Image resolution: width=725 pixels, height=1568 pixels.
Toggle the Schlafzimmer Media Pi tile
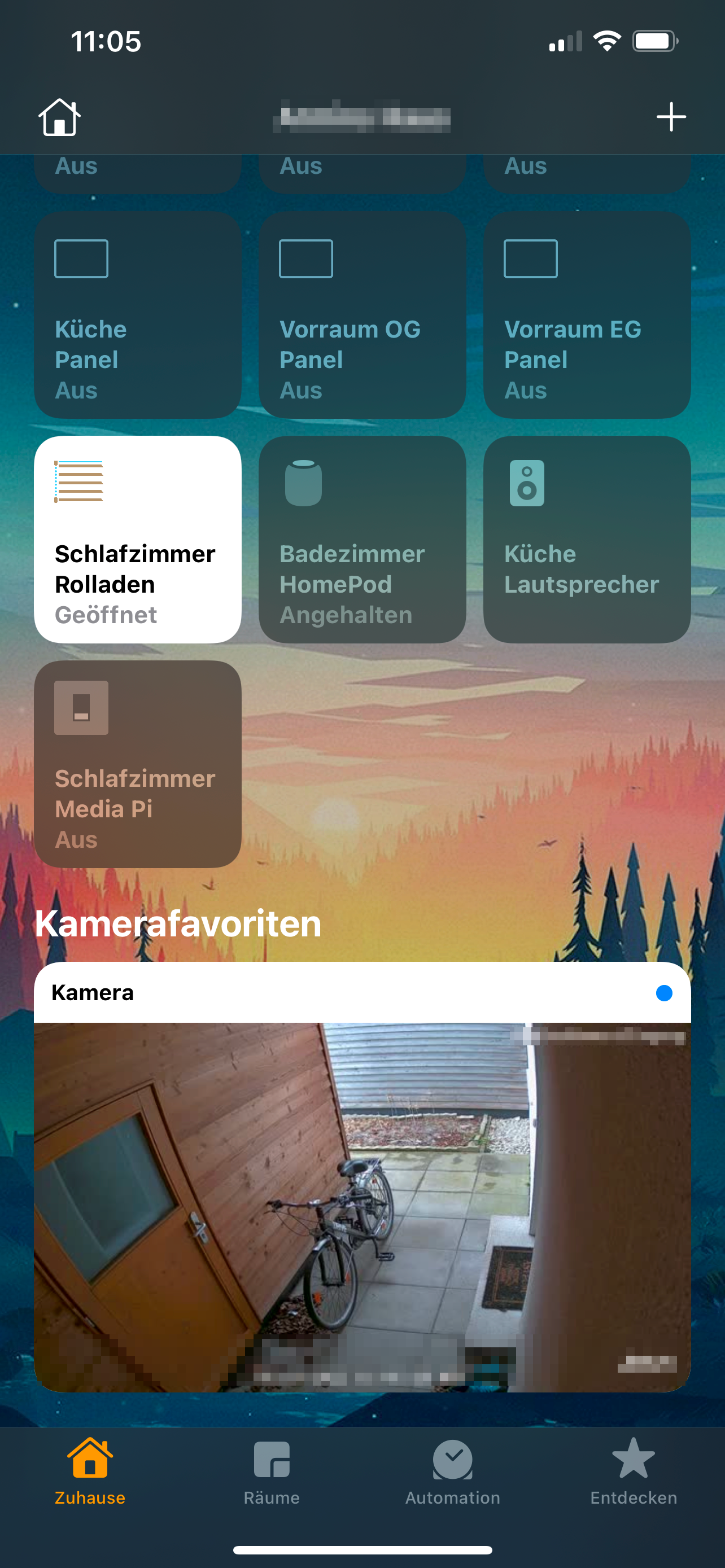[x=138, y=764]
